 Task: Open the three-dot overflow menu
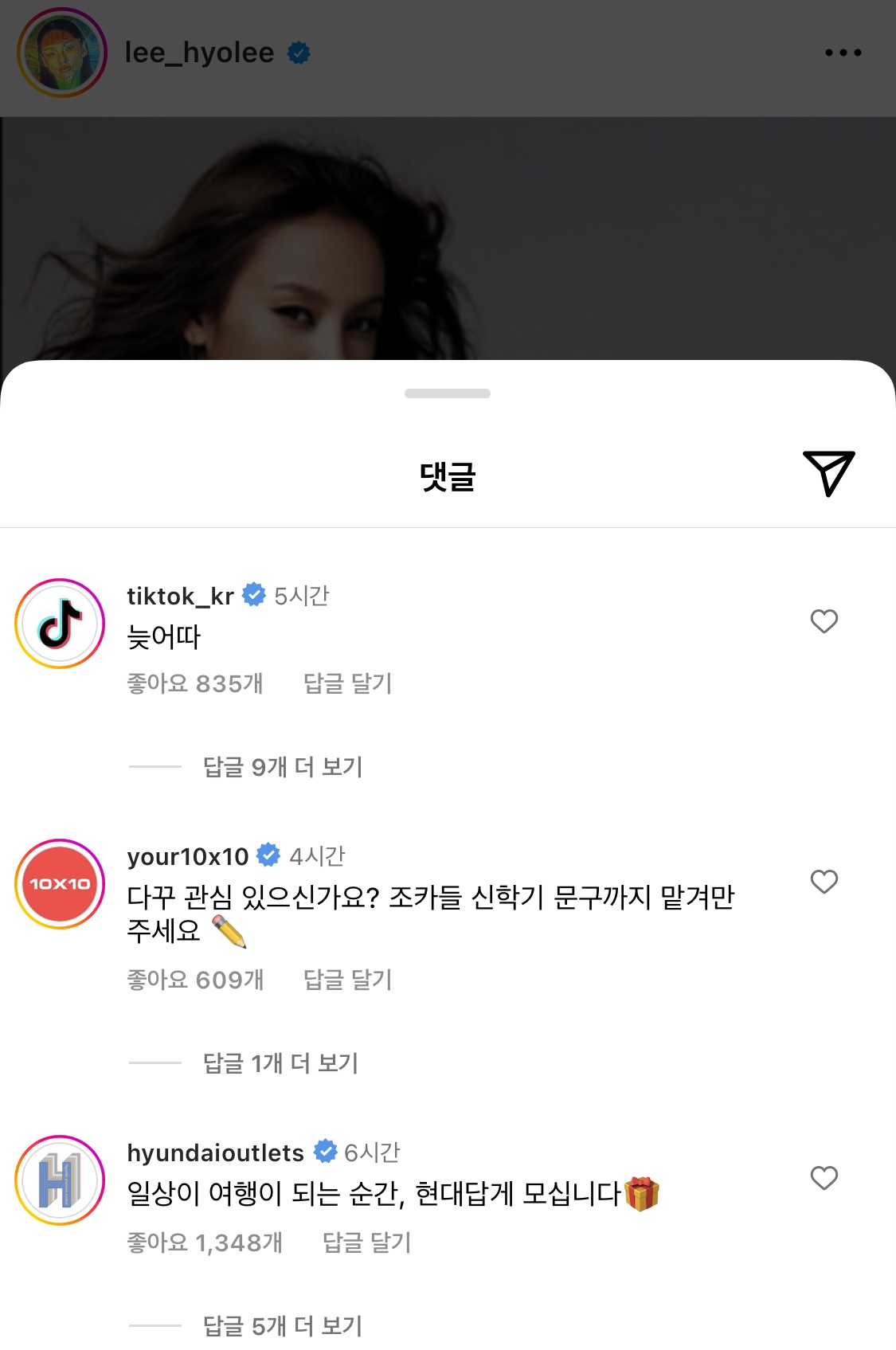pyautogui.click(x=843, y=53)
